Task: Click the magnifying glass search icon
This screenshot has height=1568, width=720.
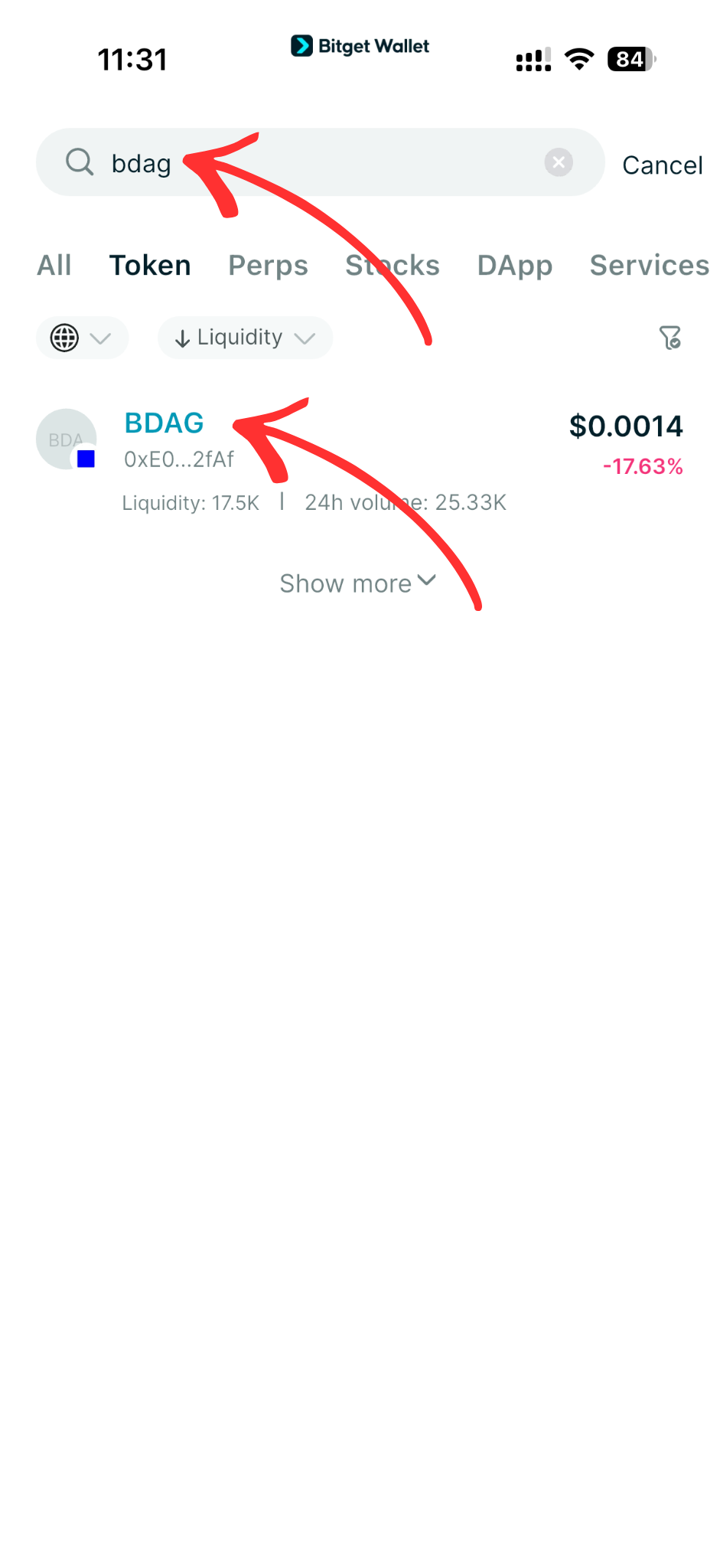Action: 80,162
